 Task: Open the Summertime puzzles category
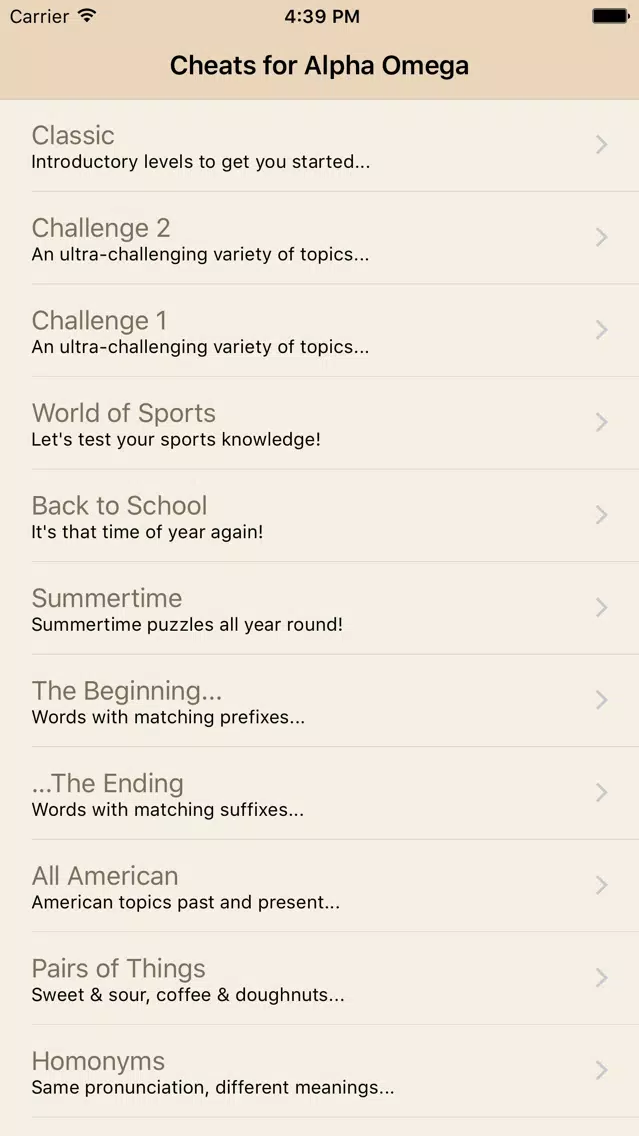point(320,608)
